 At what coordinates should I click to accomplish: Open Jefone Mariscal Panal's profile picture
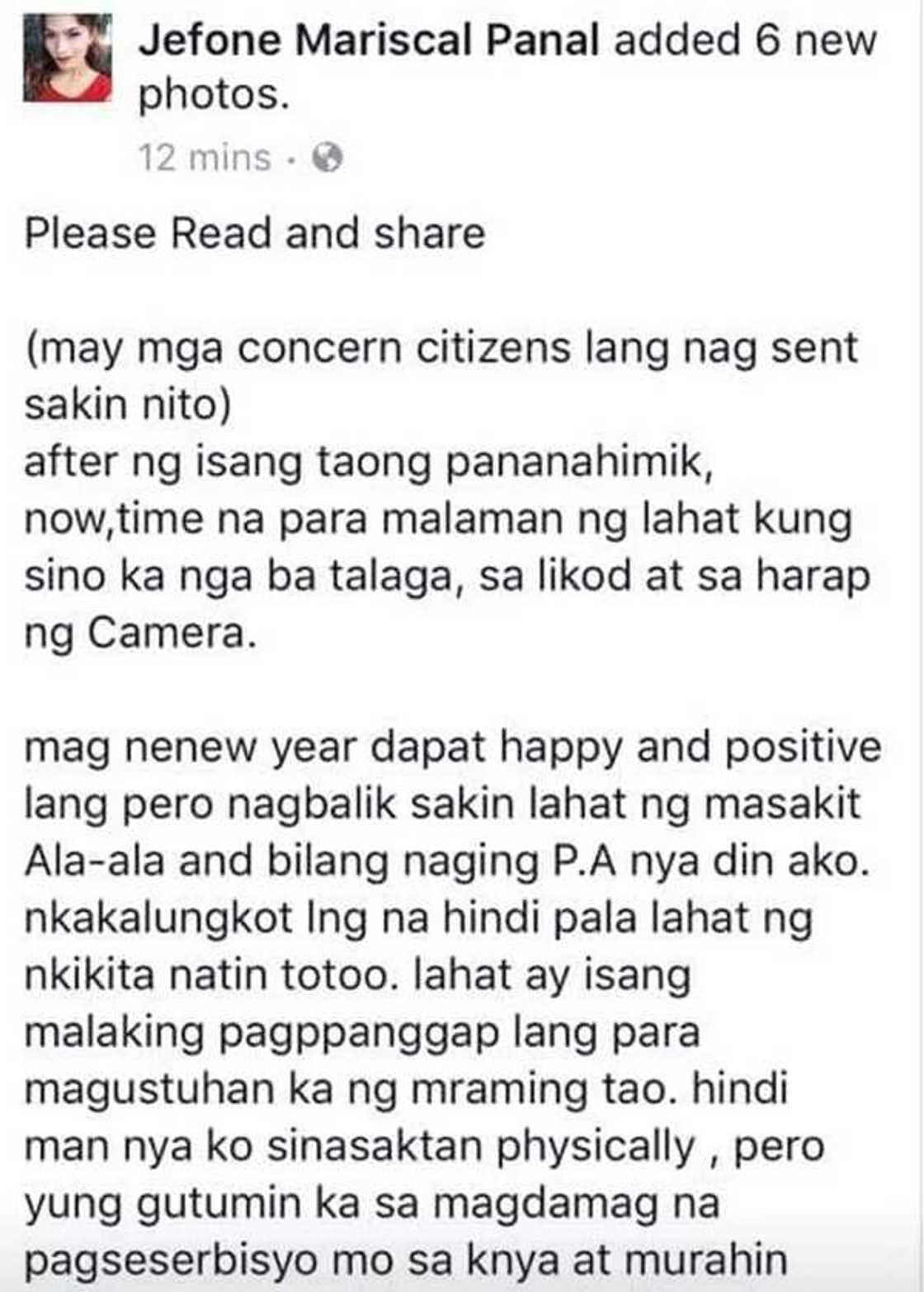click(67, 58)
